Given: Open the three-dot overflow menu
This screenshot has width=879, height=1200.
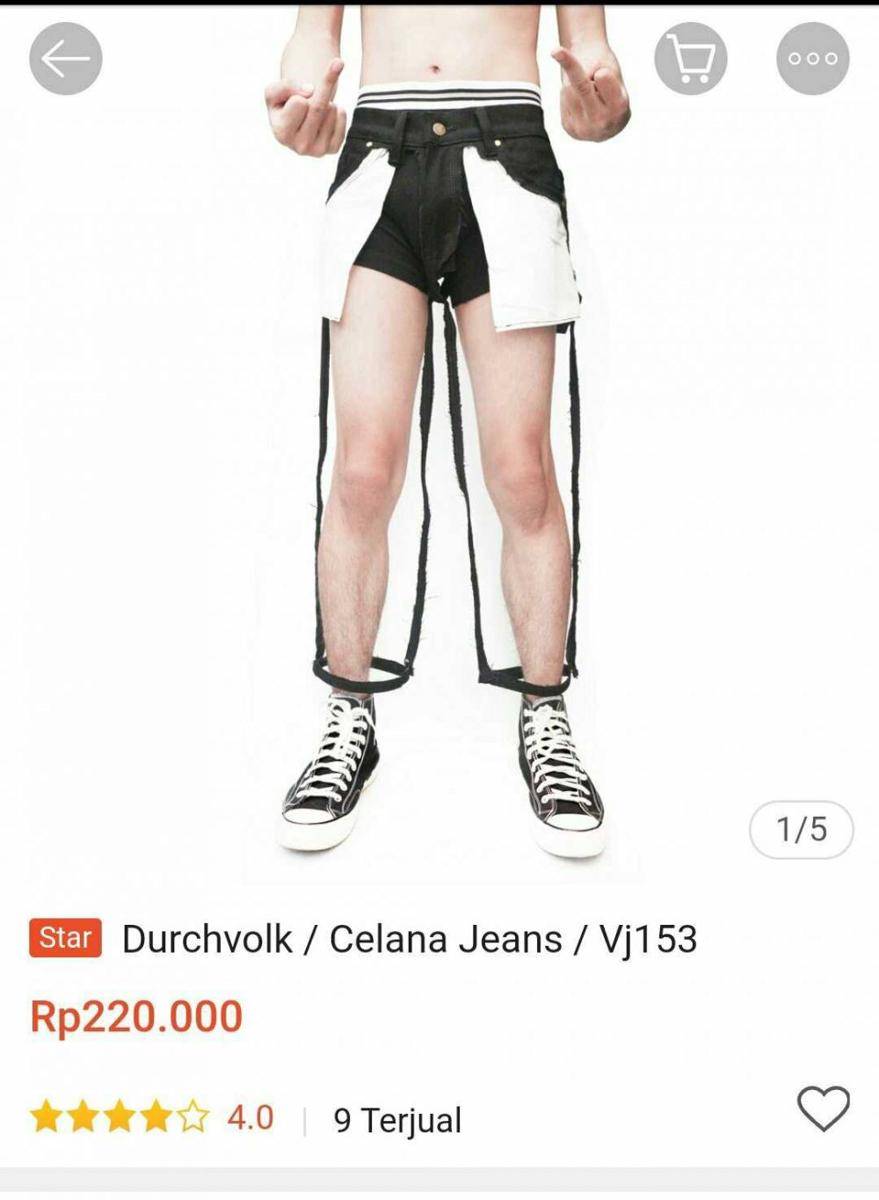Looking at the screenshot, I should (812, 59).
